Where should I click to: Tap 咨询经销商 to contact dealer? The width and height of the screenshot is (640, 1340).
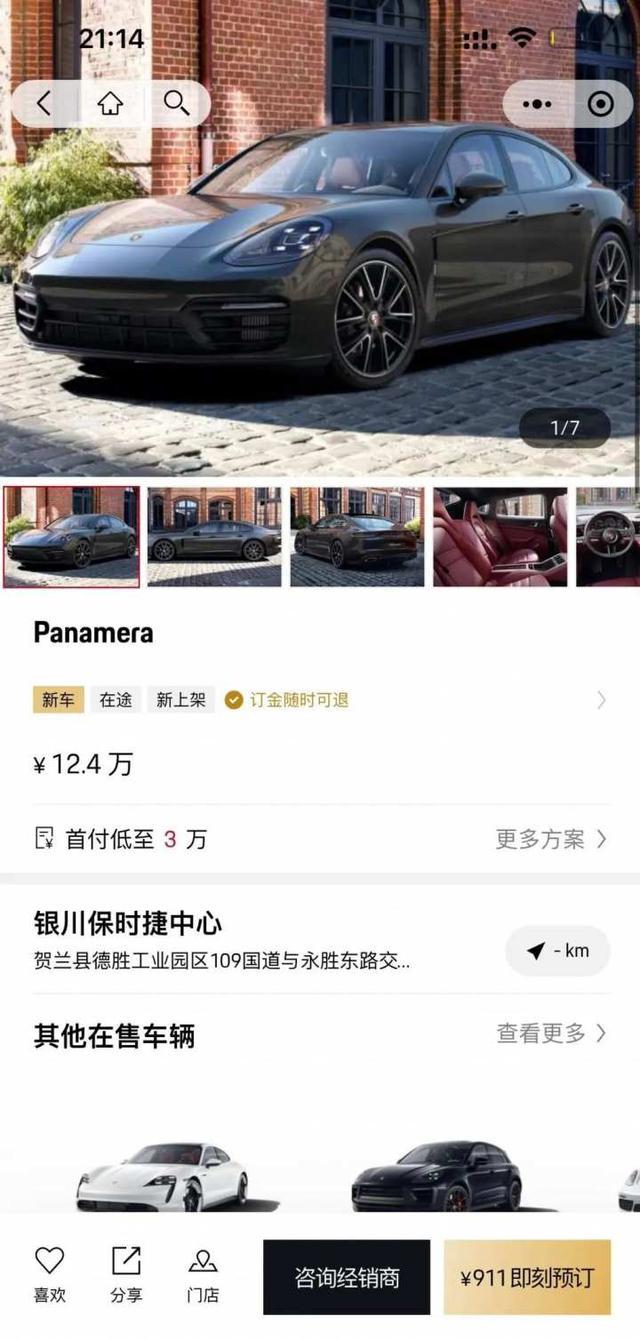pyautogui.click(x=346, y=1277)
